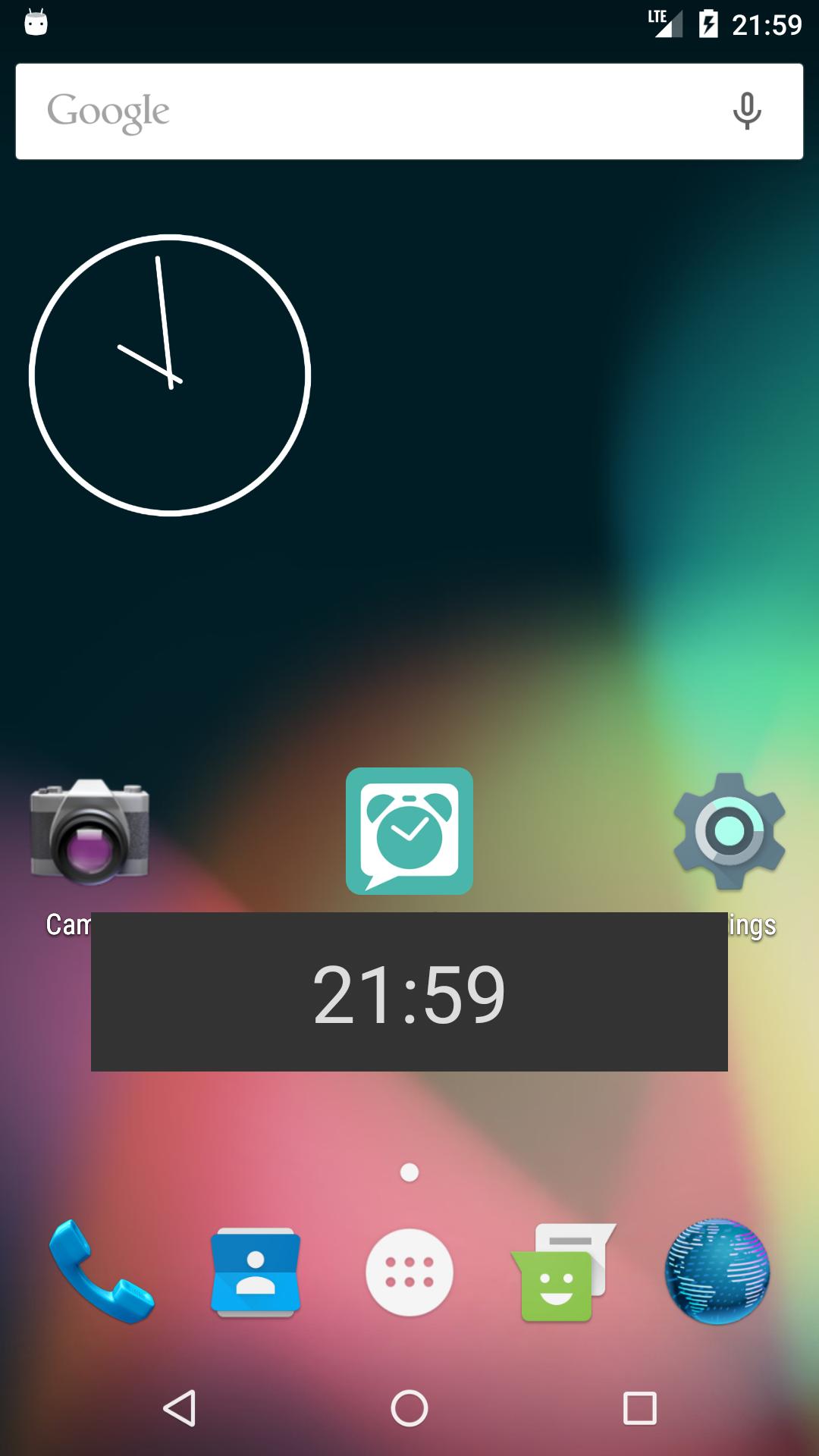Launch the Camera app
Viewport: 819px width, 1456px height.
(x=89, y=832)
